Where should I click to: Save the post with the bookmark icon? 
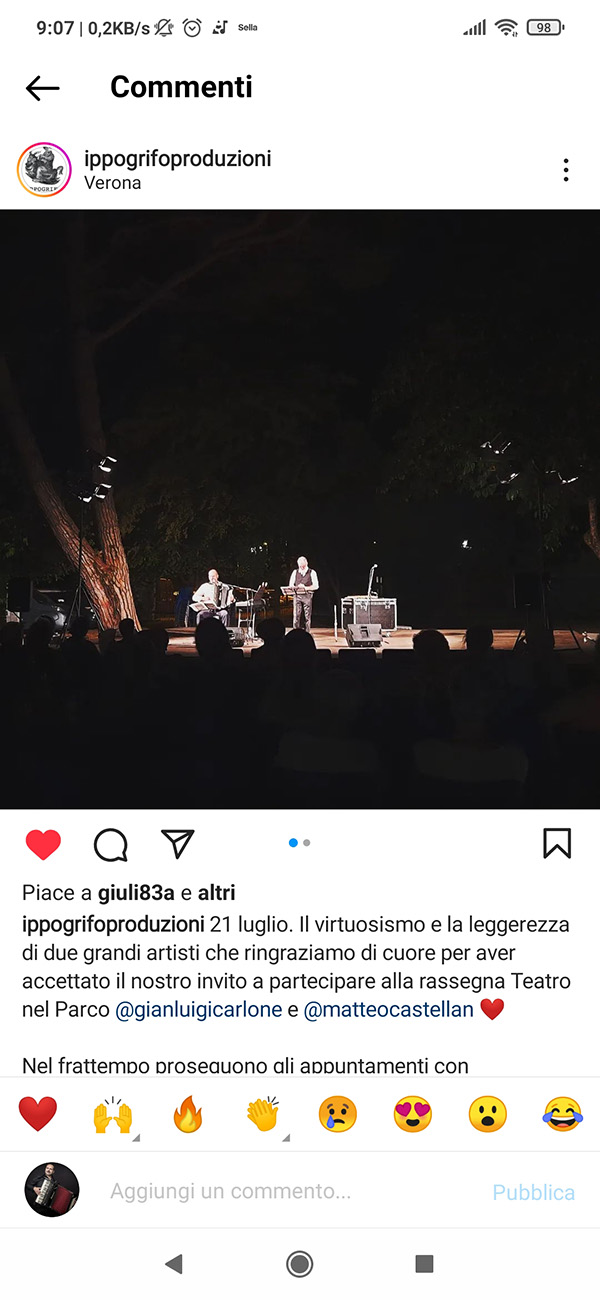pyautogui.click(x=557, y=843)
